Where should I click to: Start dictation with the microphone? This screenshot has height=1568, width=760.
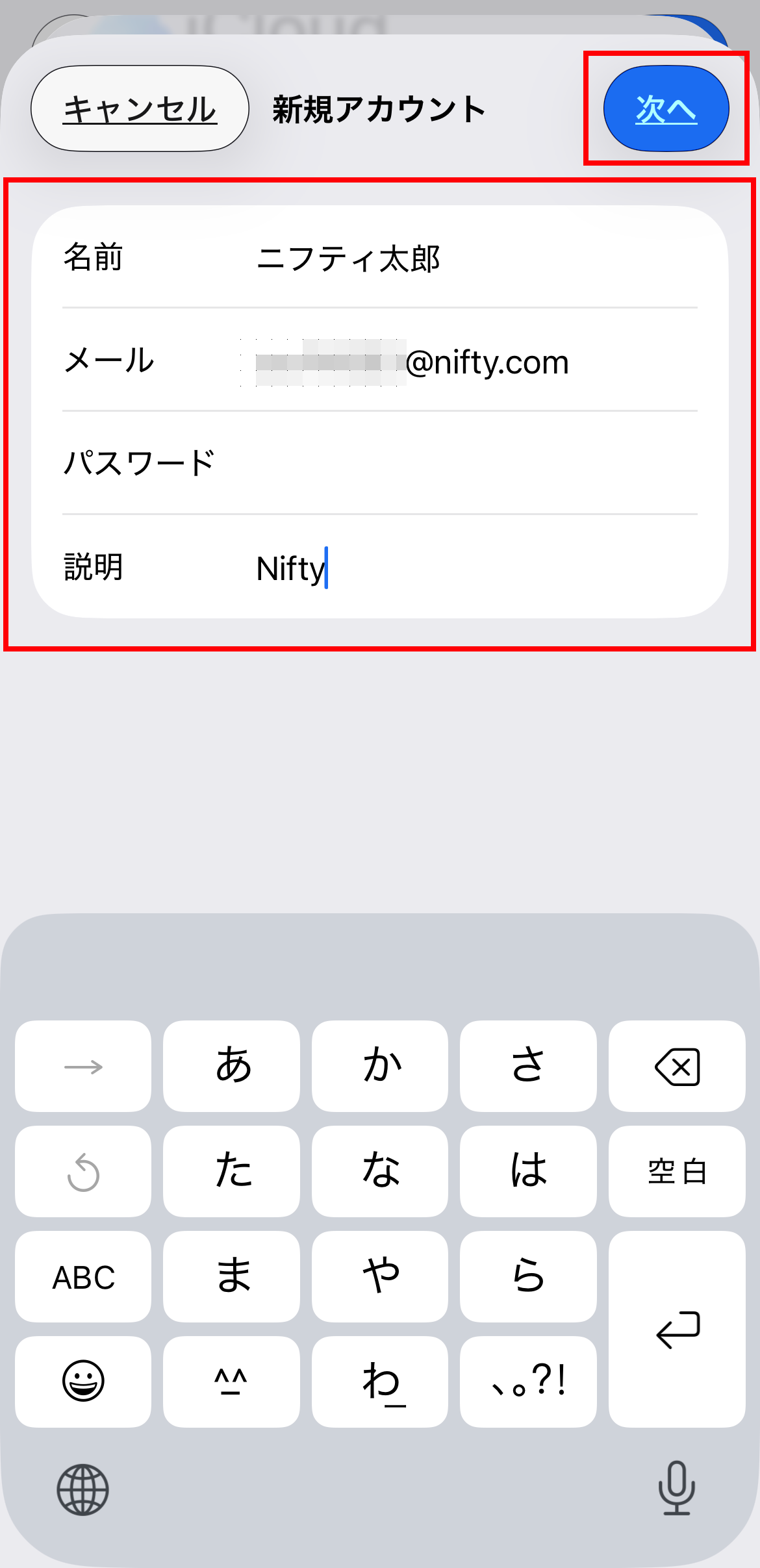click(x=676, y=1488)
